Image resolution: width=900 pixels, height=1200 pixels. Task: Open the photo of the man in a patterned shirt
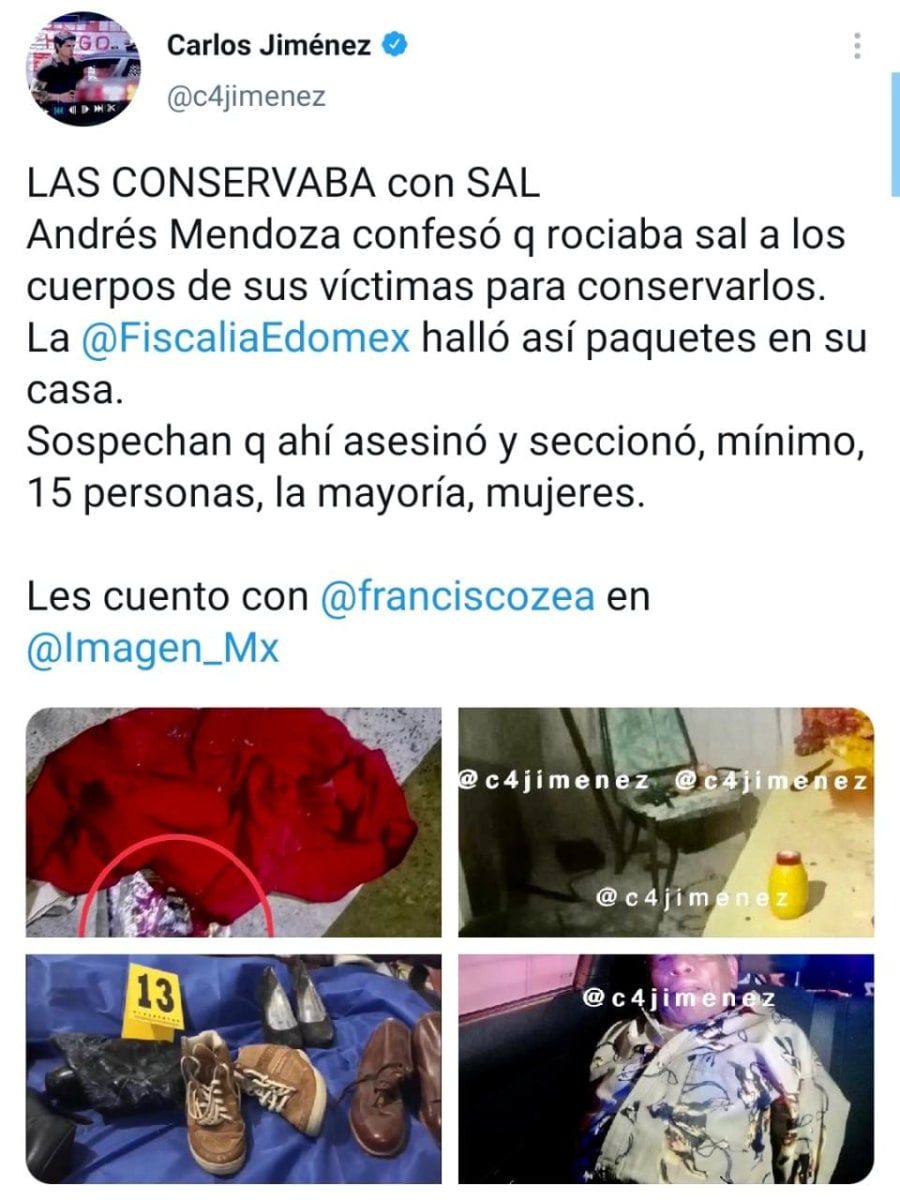(x=666, y=1068)
